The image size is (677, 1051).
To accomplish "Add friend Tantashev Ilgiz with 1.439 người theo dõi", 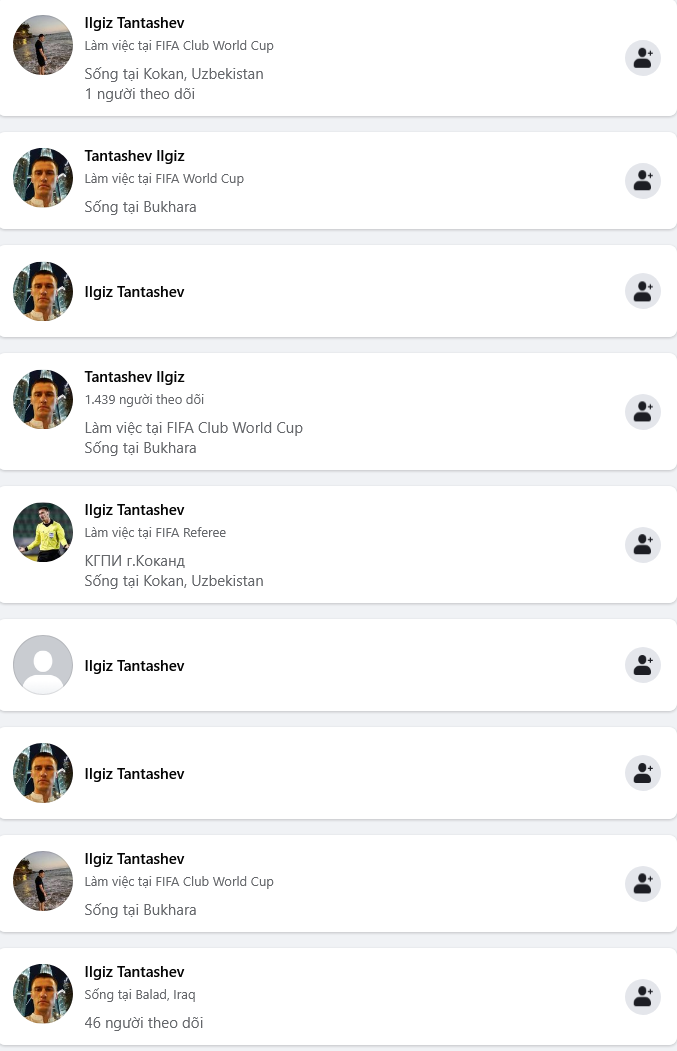I will click(x=643, y=411).
